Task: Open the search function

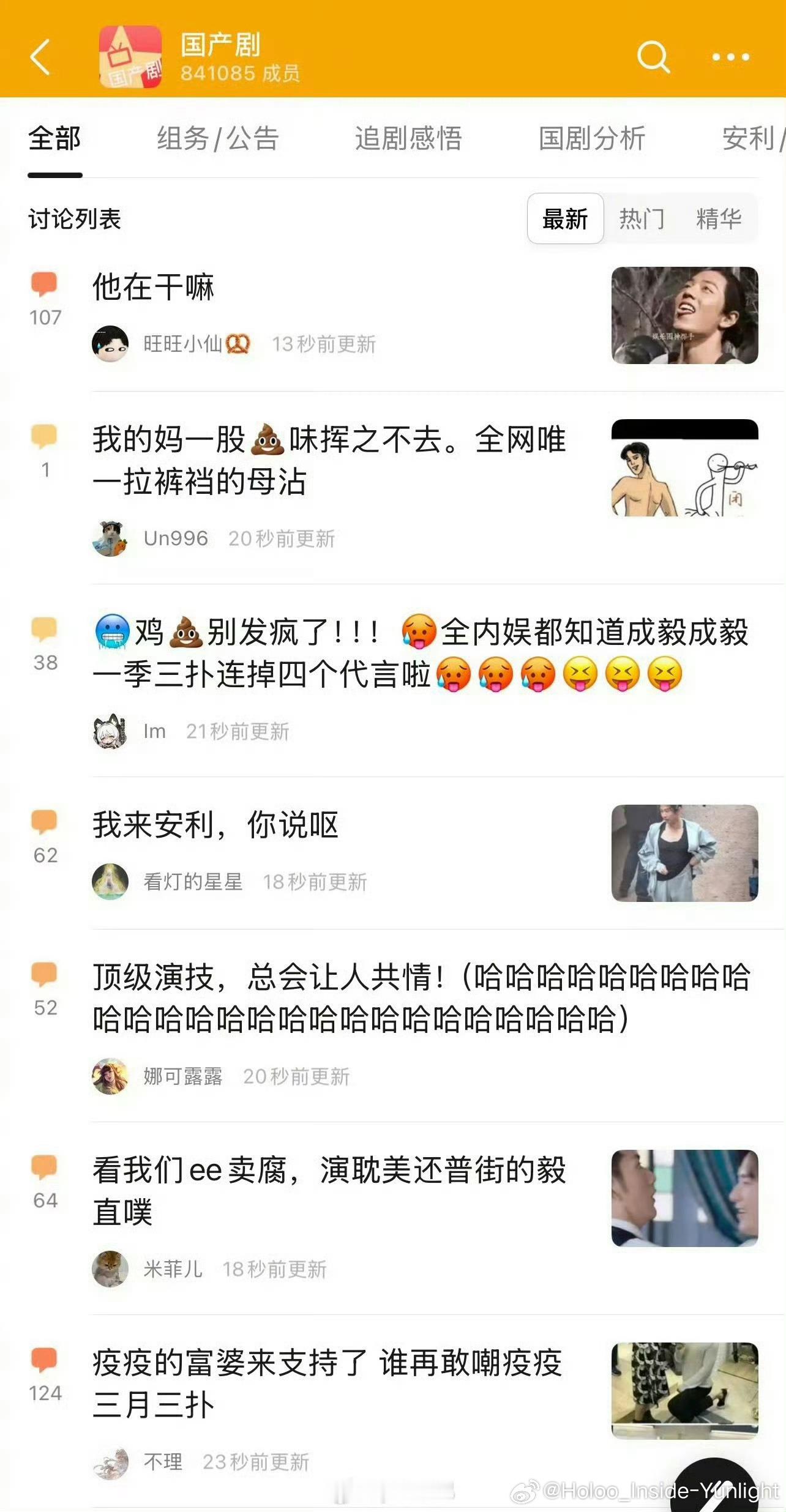Action: click(x=652, y=58)
